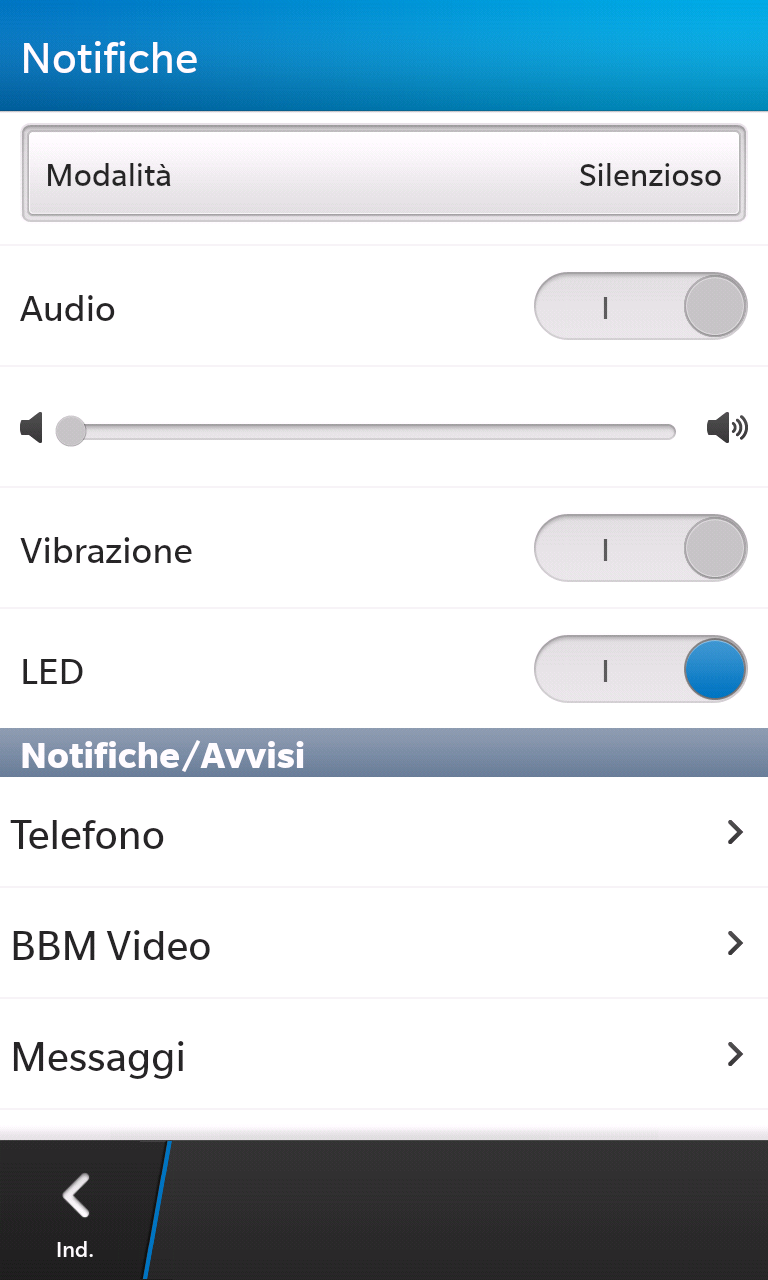Open BBM Video notification settings
This screenshot has height=1280, width=768.
[384, 944]
